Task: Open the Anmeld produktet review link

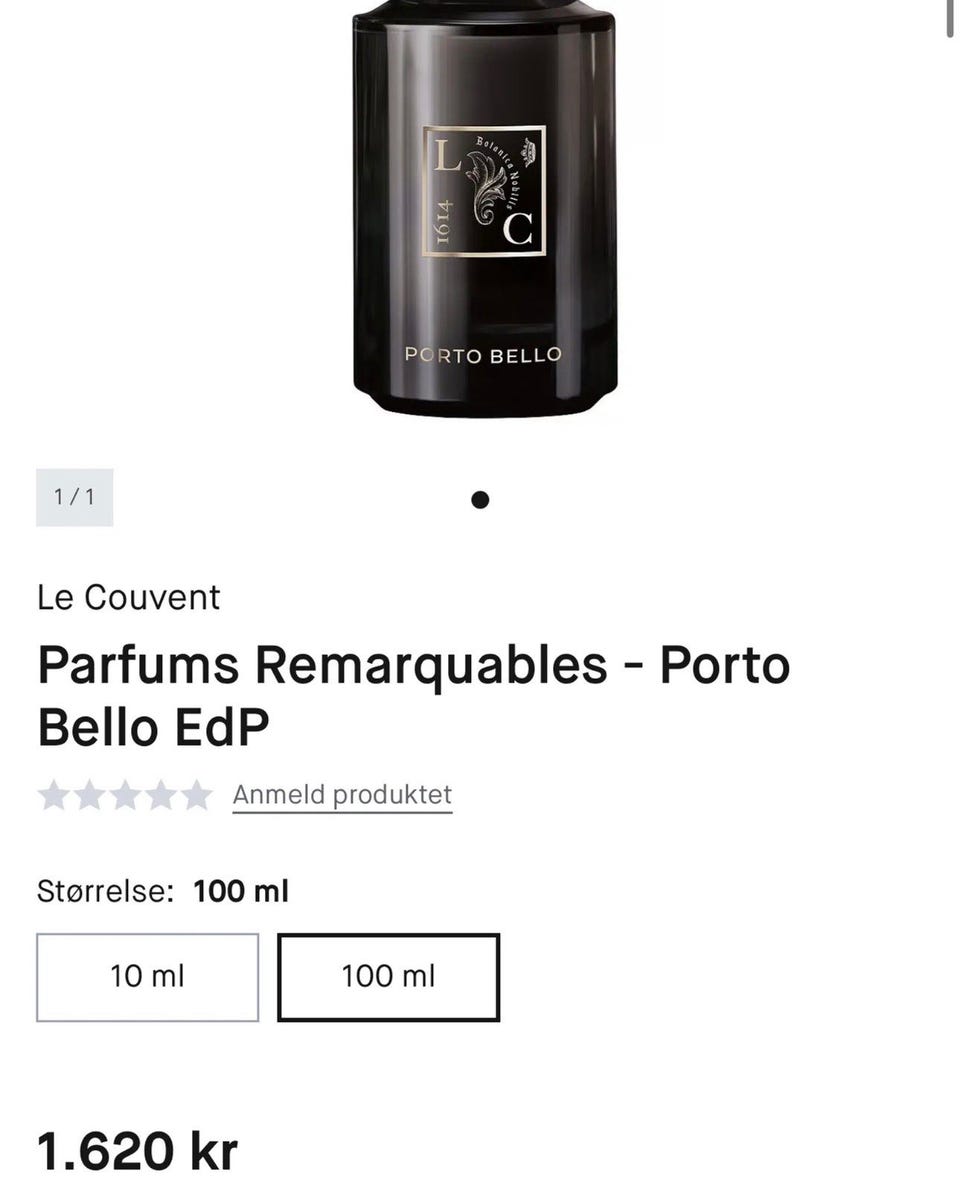Action: tap(342, 795)
